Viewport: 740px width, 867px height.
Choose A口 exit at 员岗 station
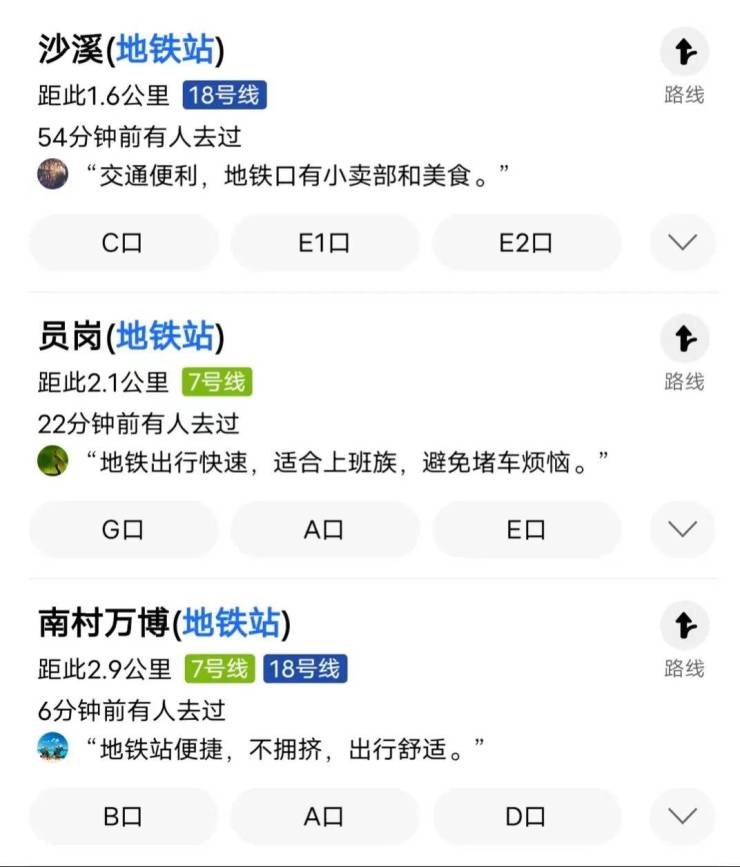click(324, 530)
